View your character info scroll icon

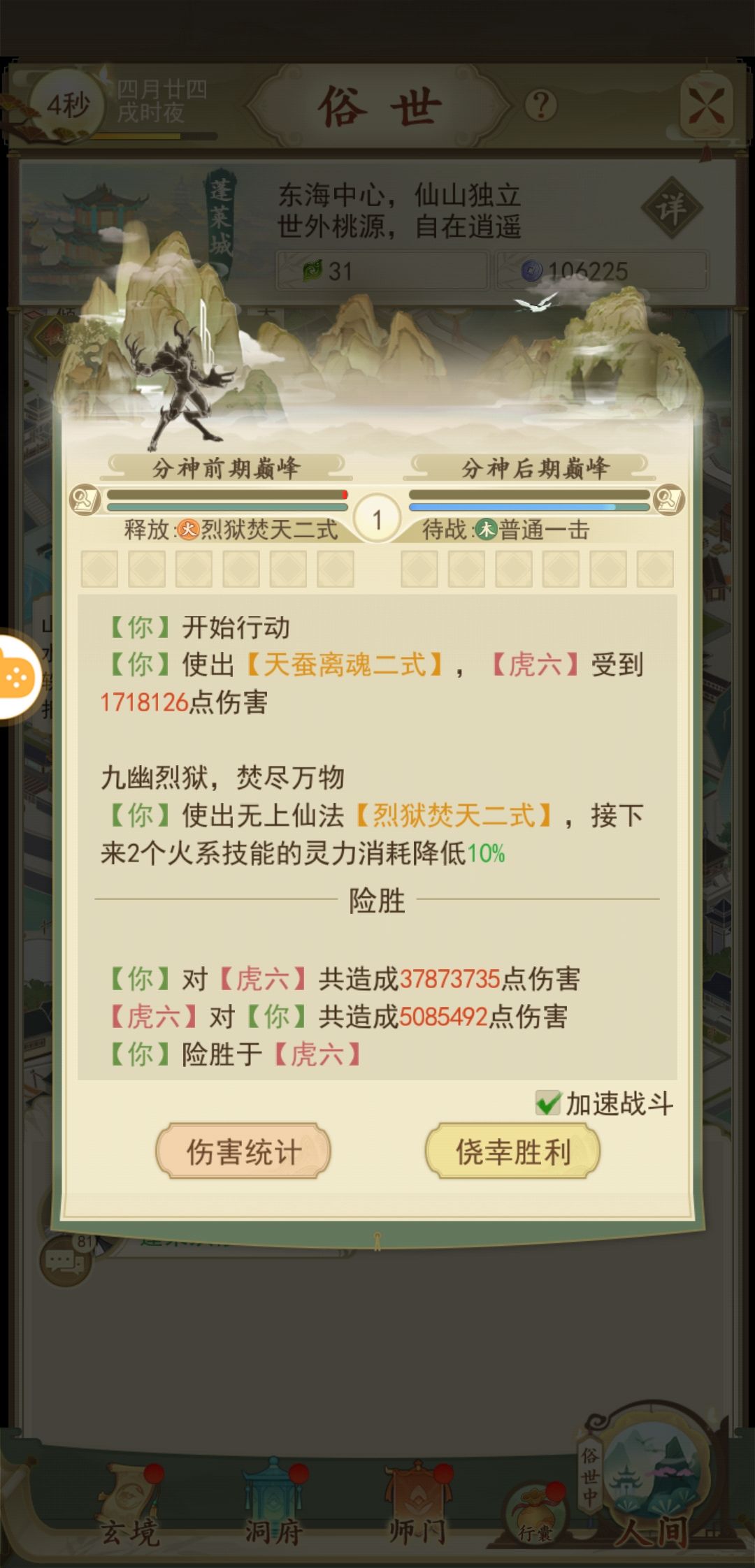click(x=85, y=500)
